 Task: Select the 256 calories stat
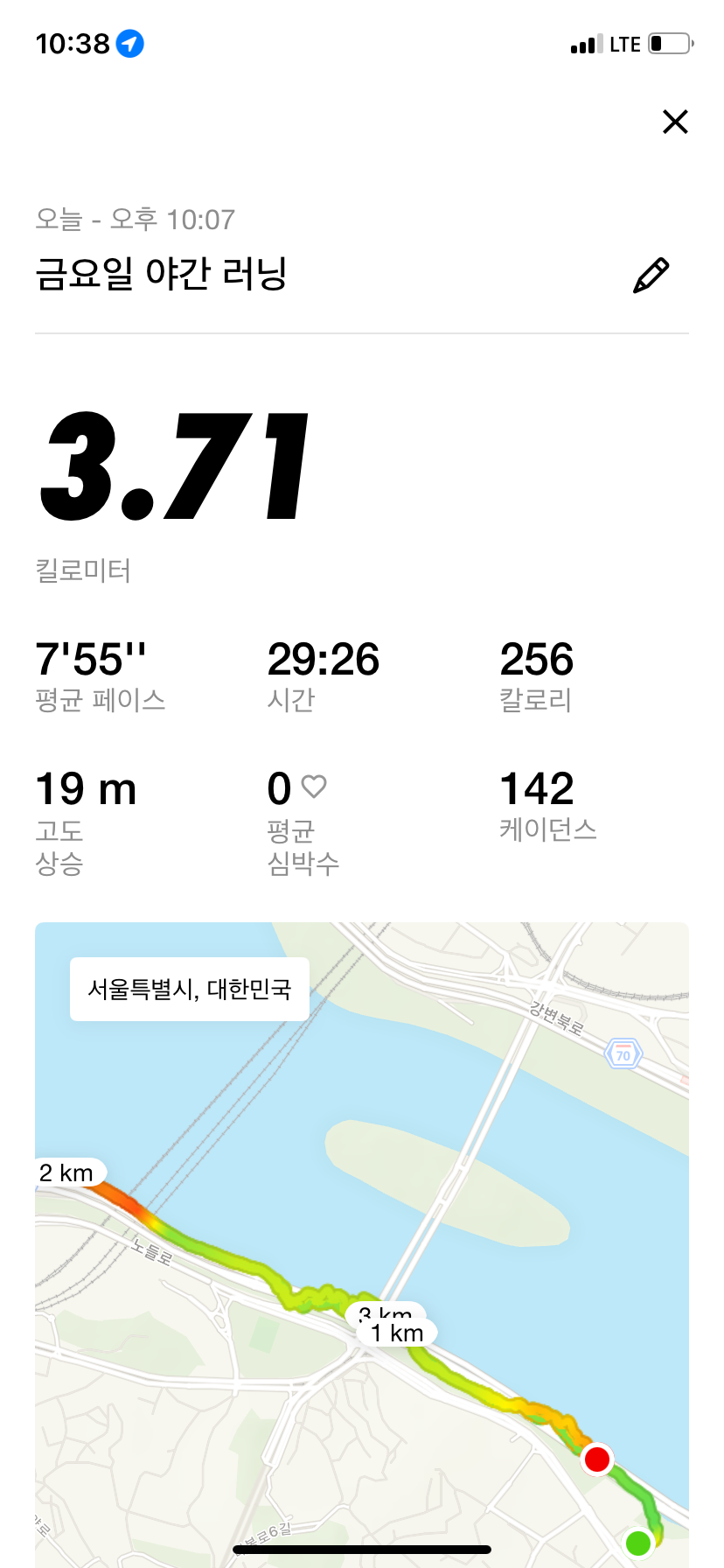[538, 659]
